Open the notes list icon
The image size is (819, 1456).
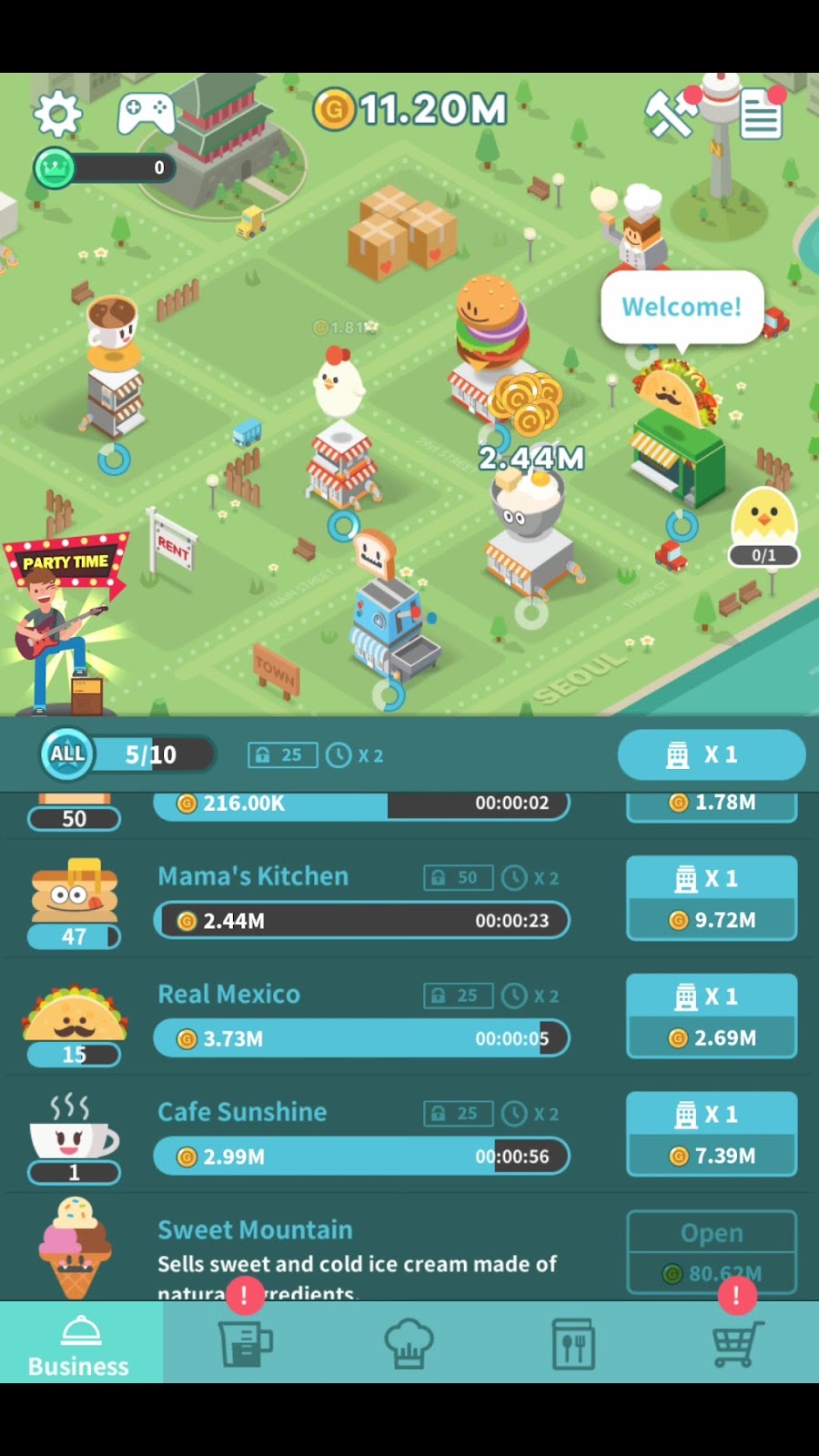[760, 116]
